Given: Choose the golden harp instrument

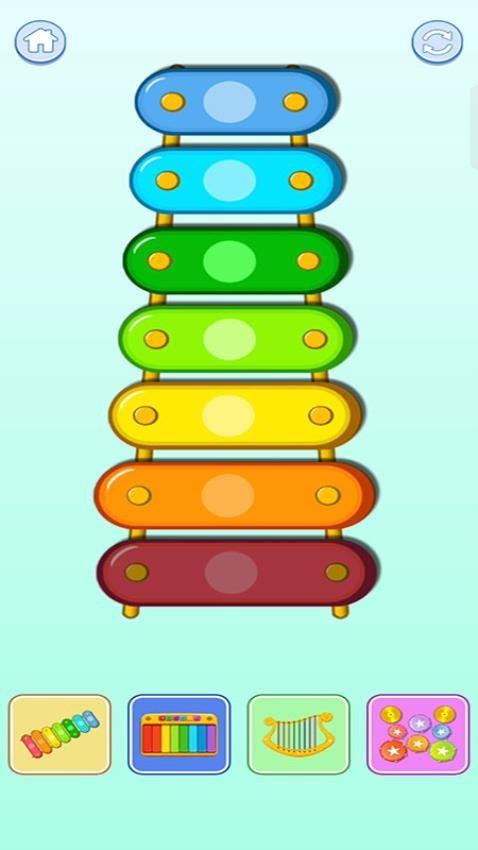Looking at the screenshot, I should 299,735.
